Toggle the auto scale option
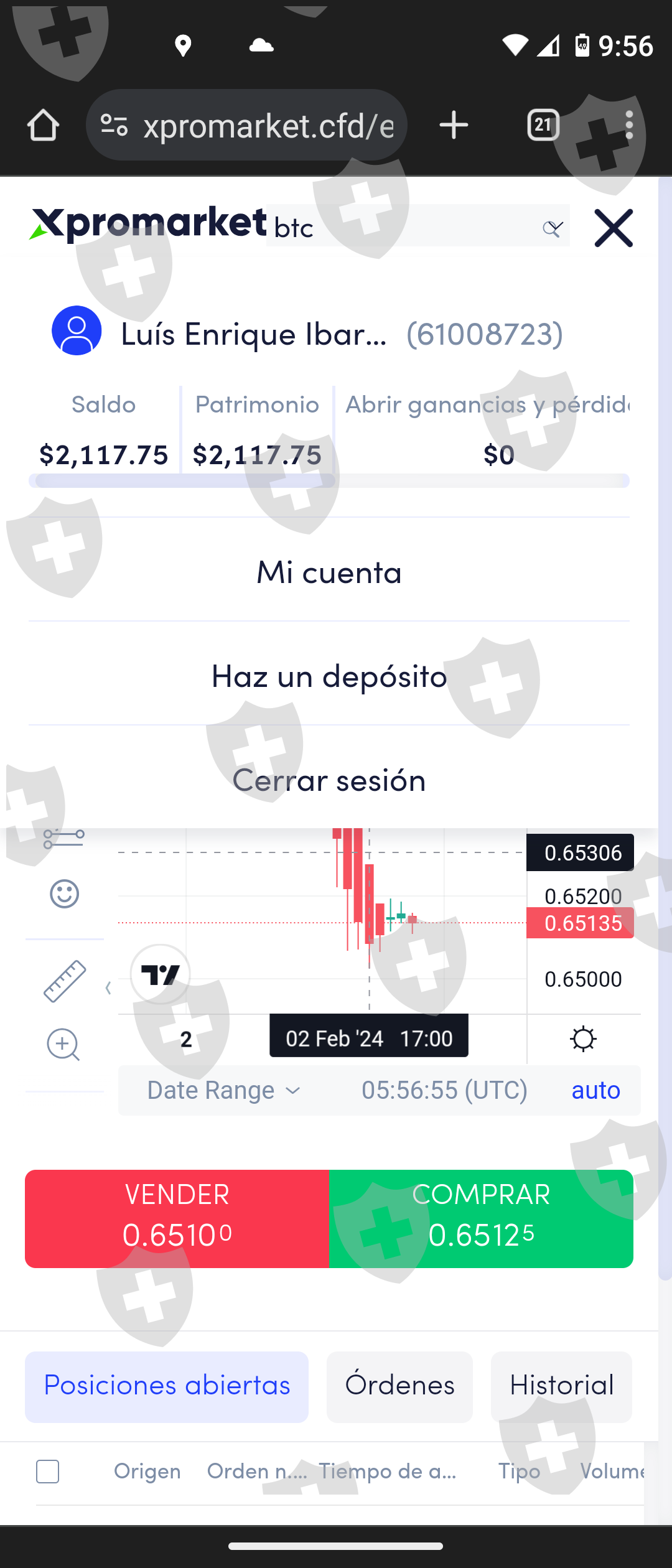 click(595, 1090)
